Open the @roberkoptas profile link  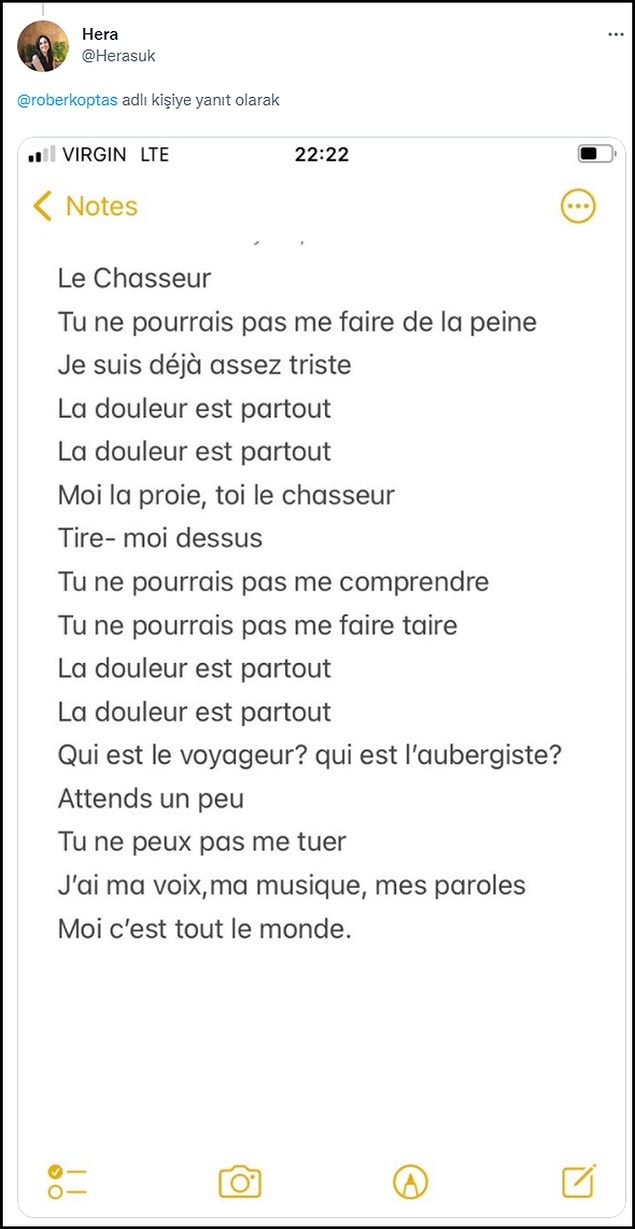tap(67, 101)
